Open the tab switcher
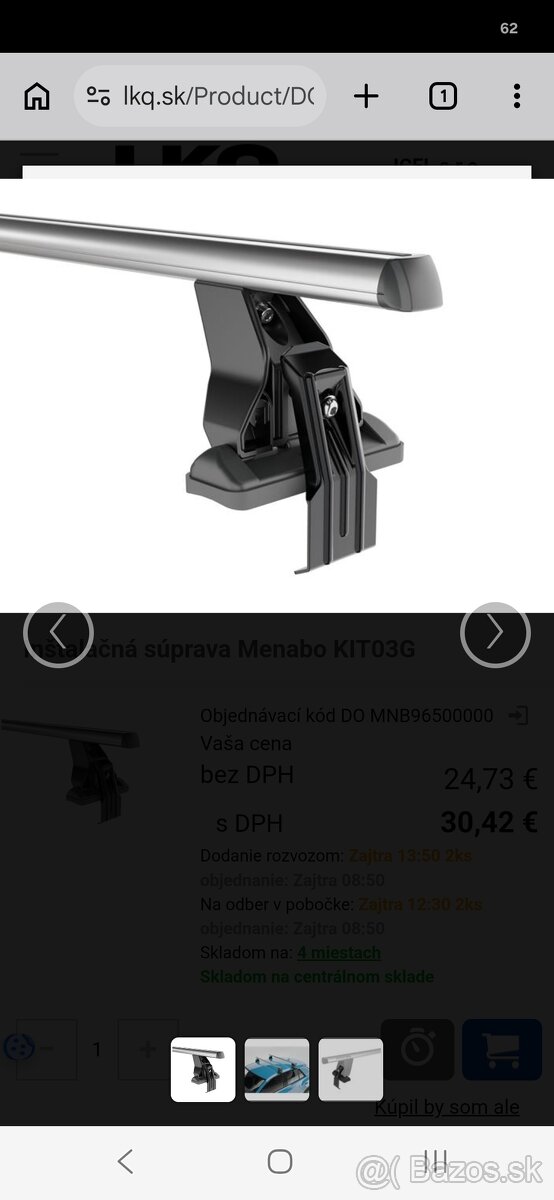Screen dimensions: 554x1200 [443, 96]
